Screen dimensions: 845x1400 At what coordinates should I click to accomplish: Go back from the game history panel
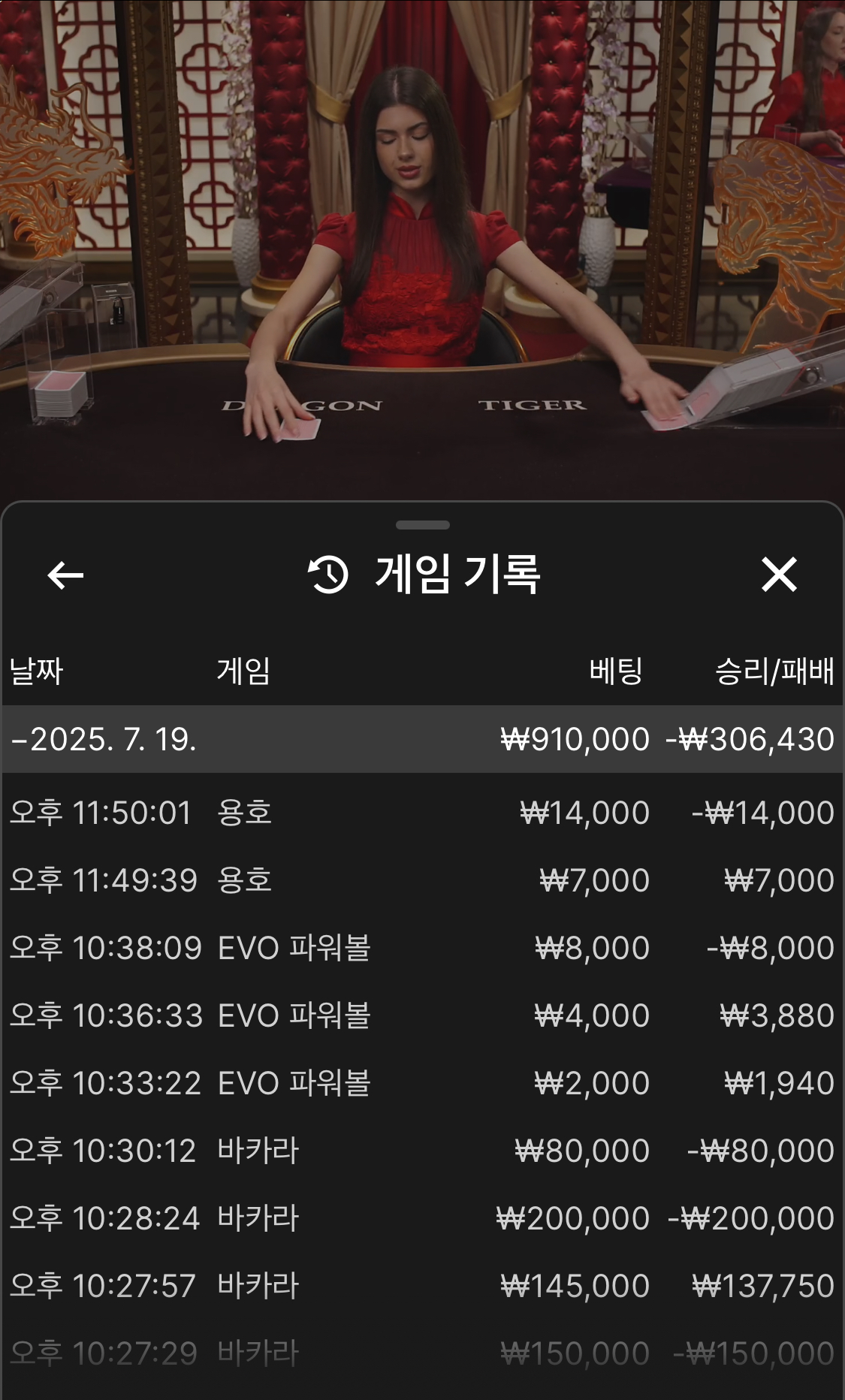coord(65,576)
